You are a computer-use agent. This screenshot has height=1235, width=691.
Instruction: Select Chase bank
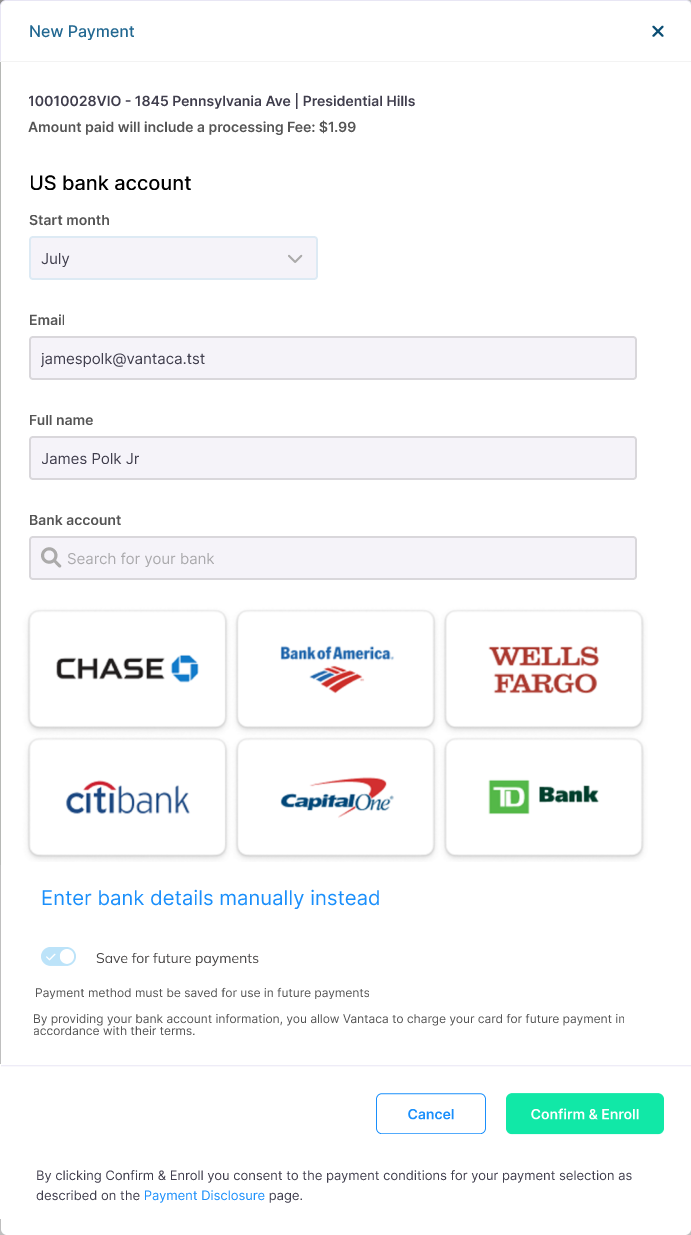pyautogui.click(x=127, y=669)
